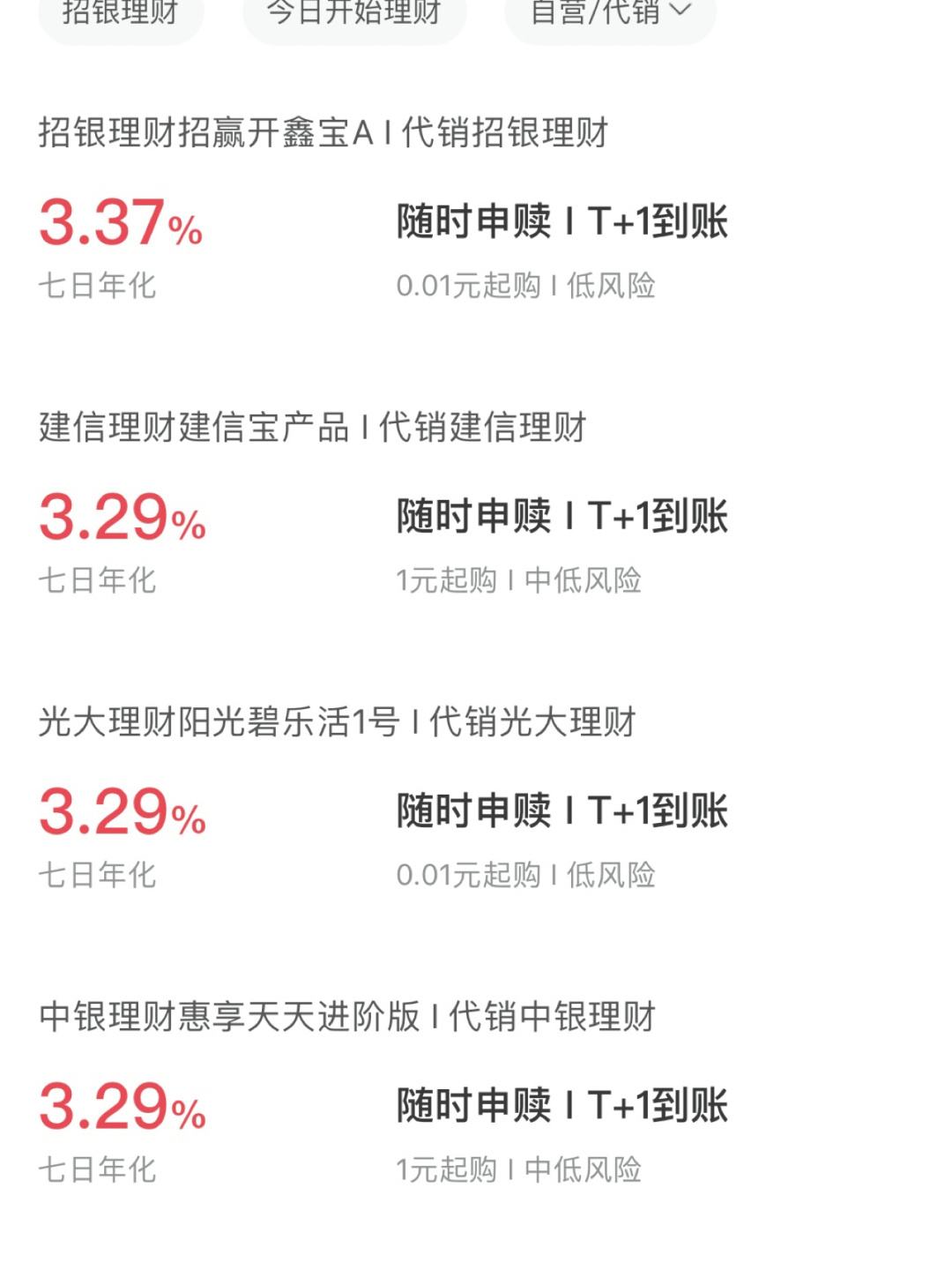Click 阳光碧乐活1号's 3.29% yield
952x1270 pixels.
coord(119,811)
